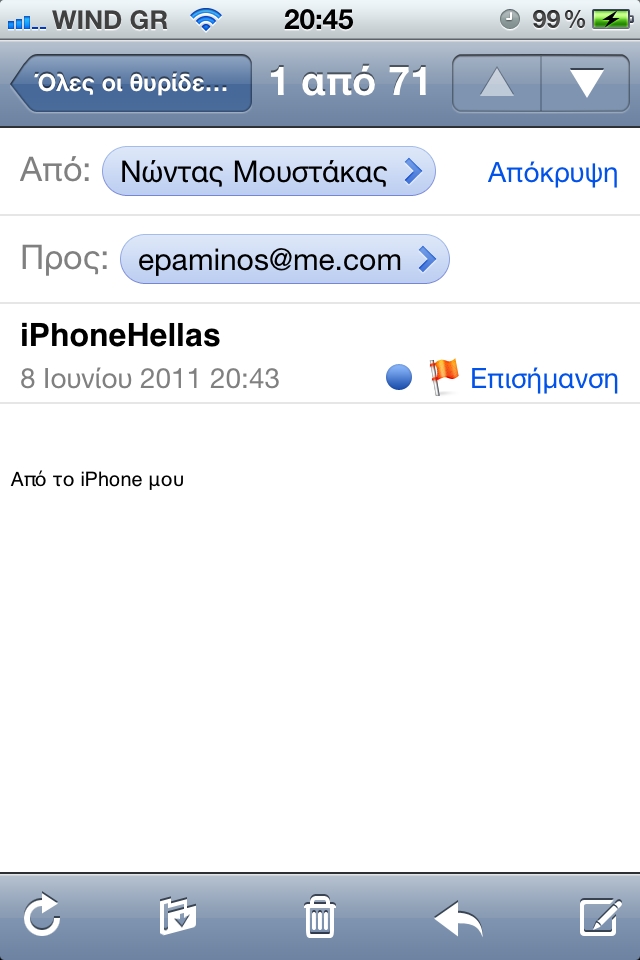The height and width of the screenshot is (960, 640).
Task: Go to previous message with up arrow
Action: 497,83
